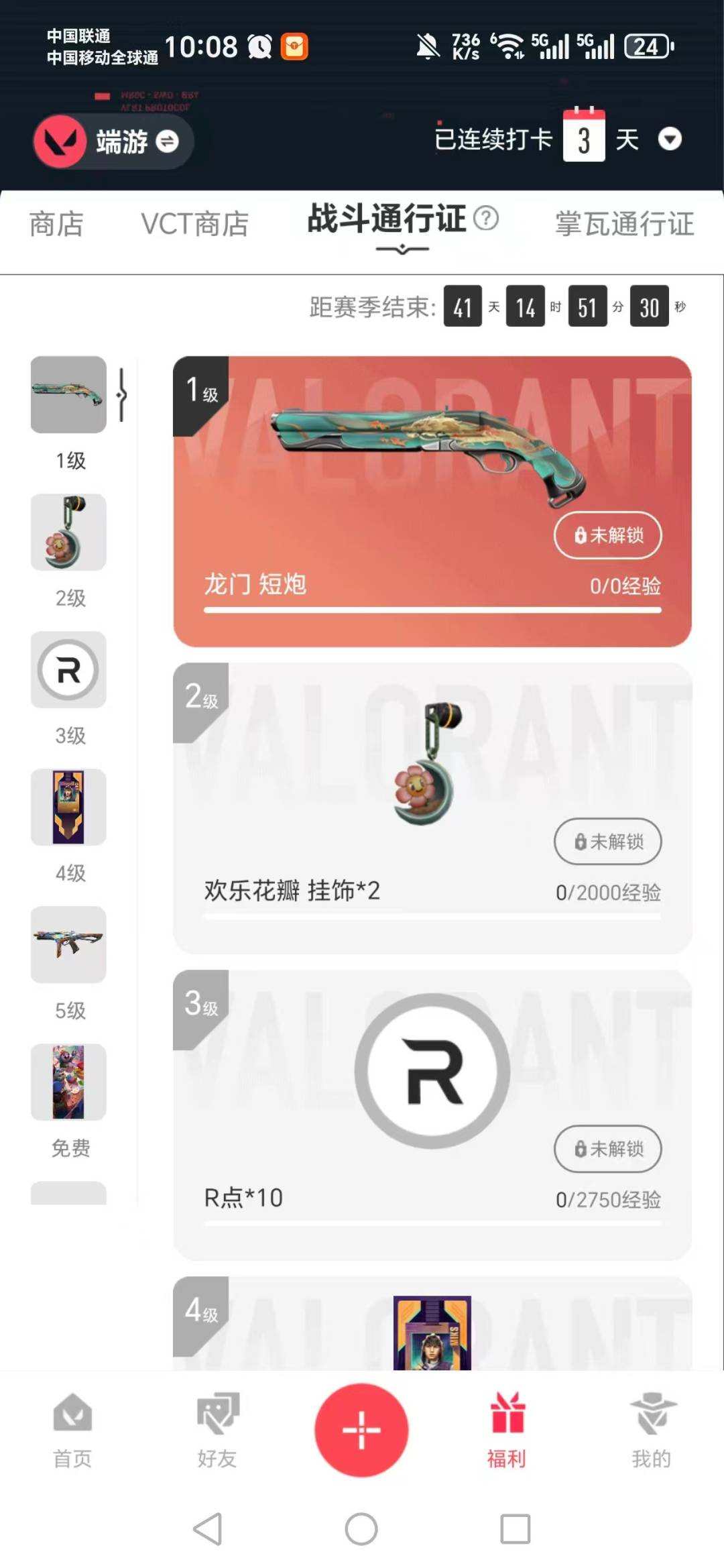Open the VCT商店 tab
The height and width of the screenshot is (1568, 724).
(194, 224)
